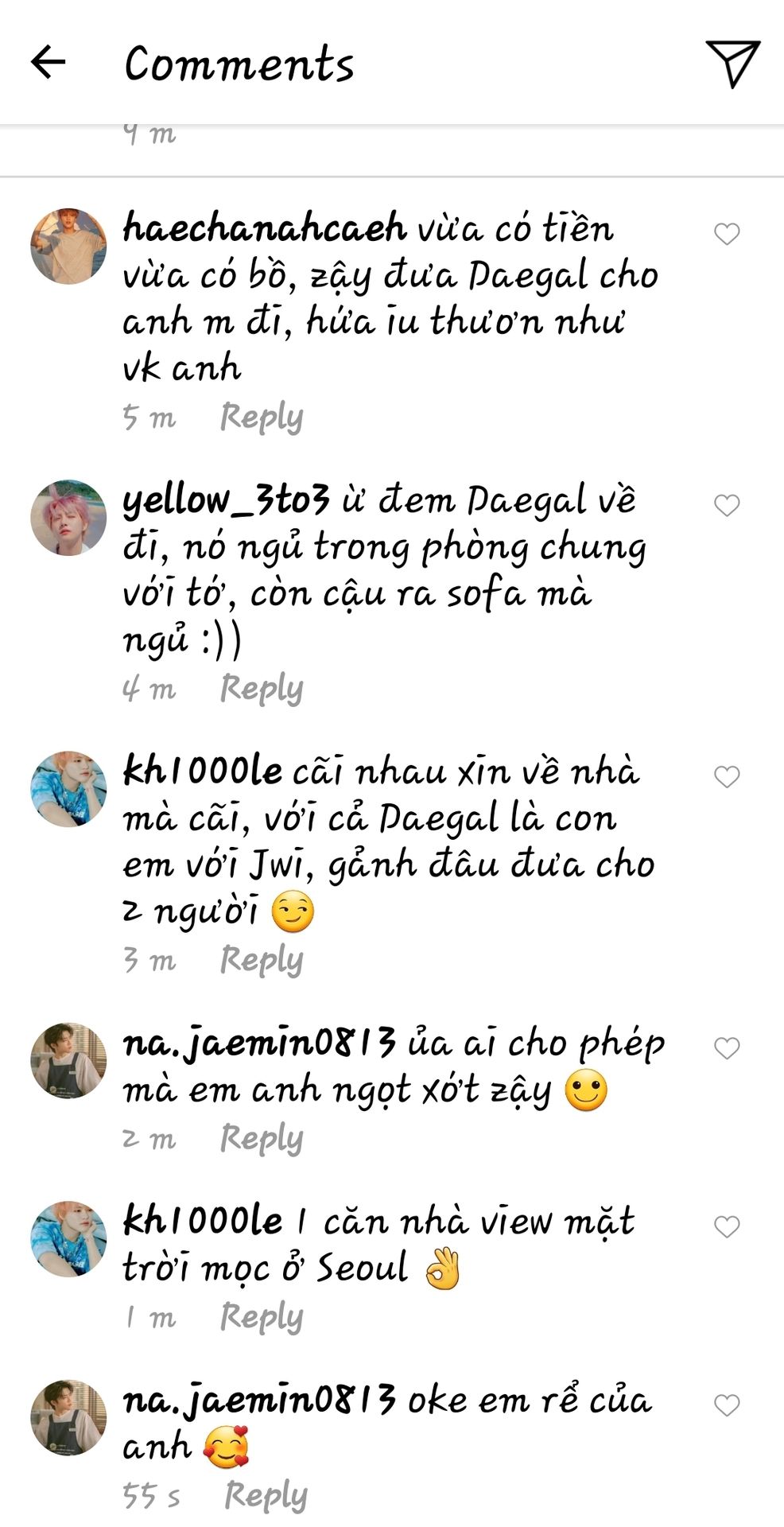Open yellow_3to3's profile avatar
The height and width of the screenshot is (1527, 784).
click(x=68, y=518)
